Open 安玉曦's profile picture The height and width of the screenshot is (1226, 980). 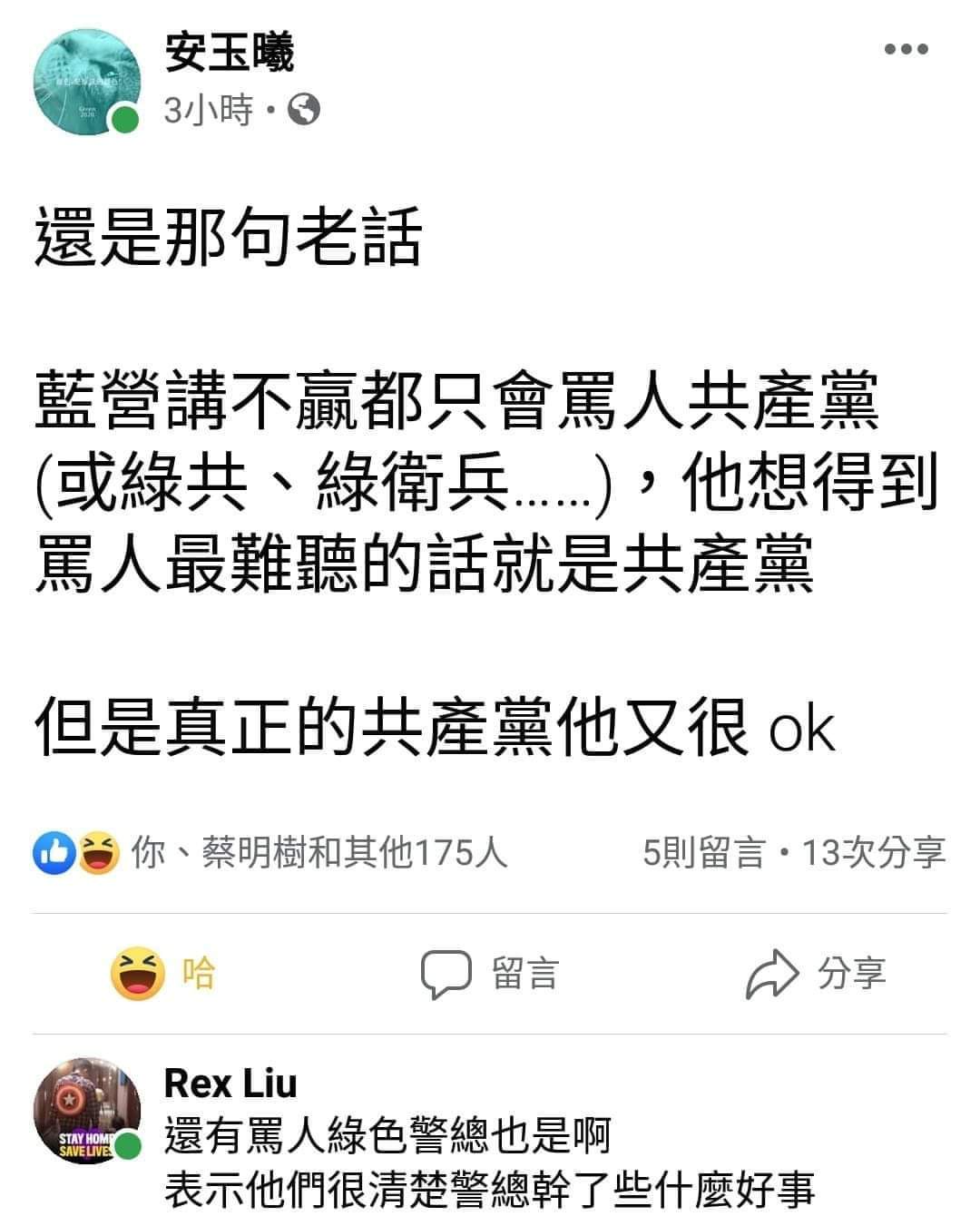(87, 81)
